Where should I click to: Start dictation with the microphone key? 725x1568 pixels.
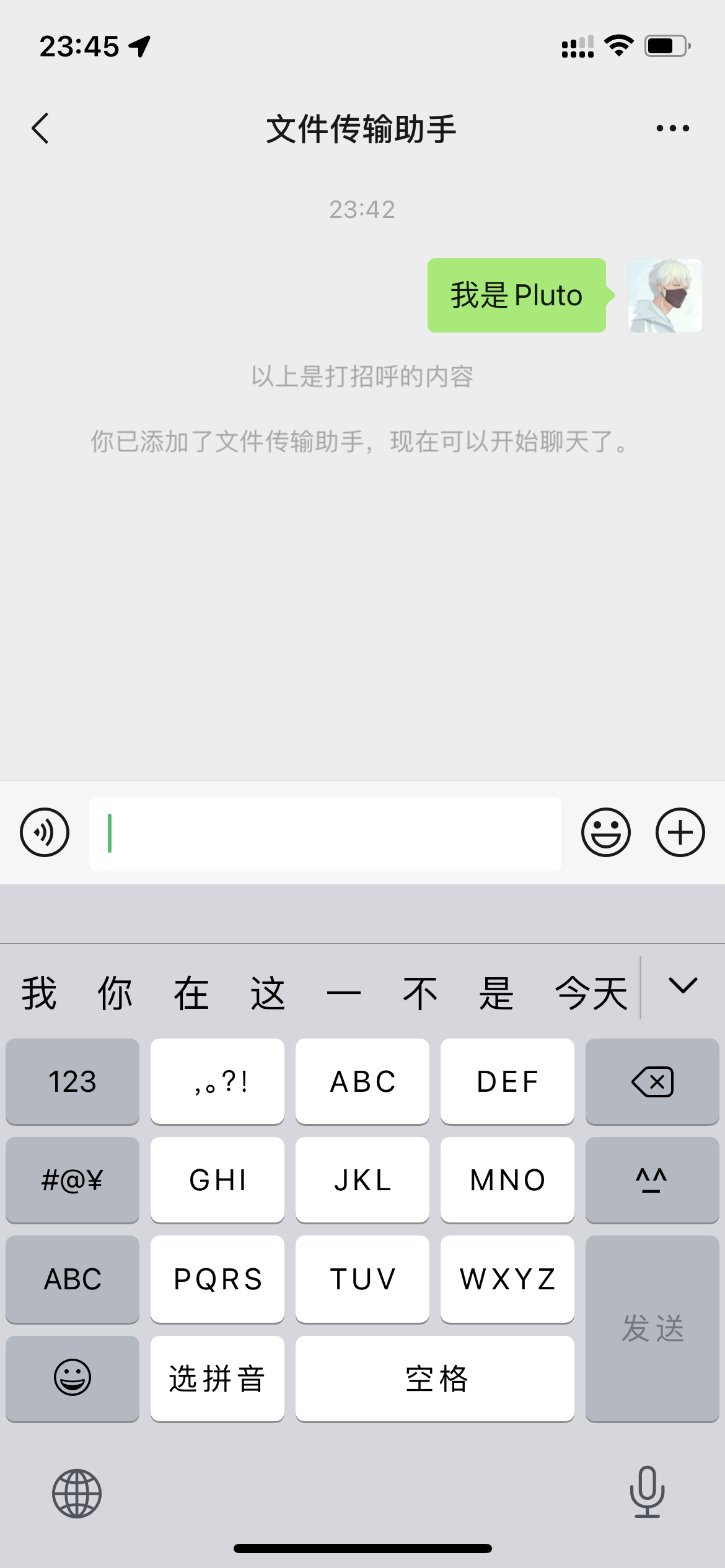pyautogui.click(x=647, y=1492)
